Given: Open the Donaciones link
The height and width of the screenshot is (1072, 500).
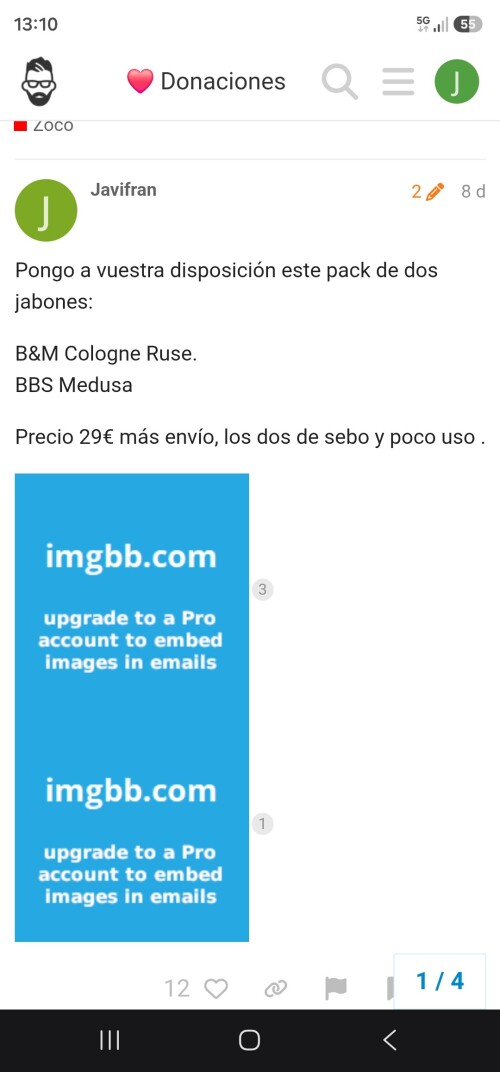Looking at the screenshot, I should tap(206, 81).
